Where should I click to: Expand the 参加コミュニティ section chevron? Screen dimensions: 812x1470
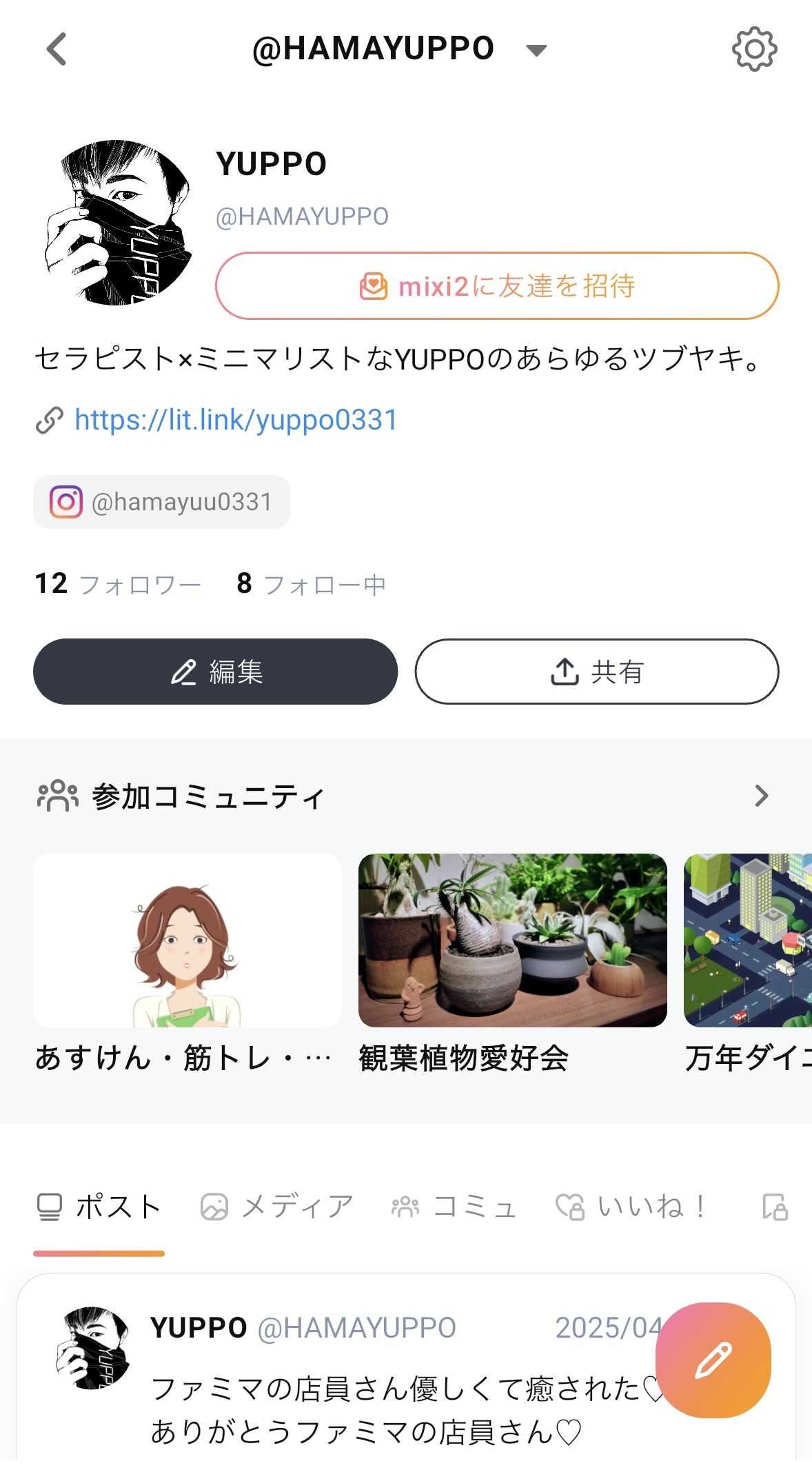761,796
